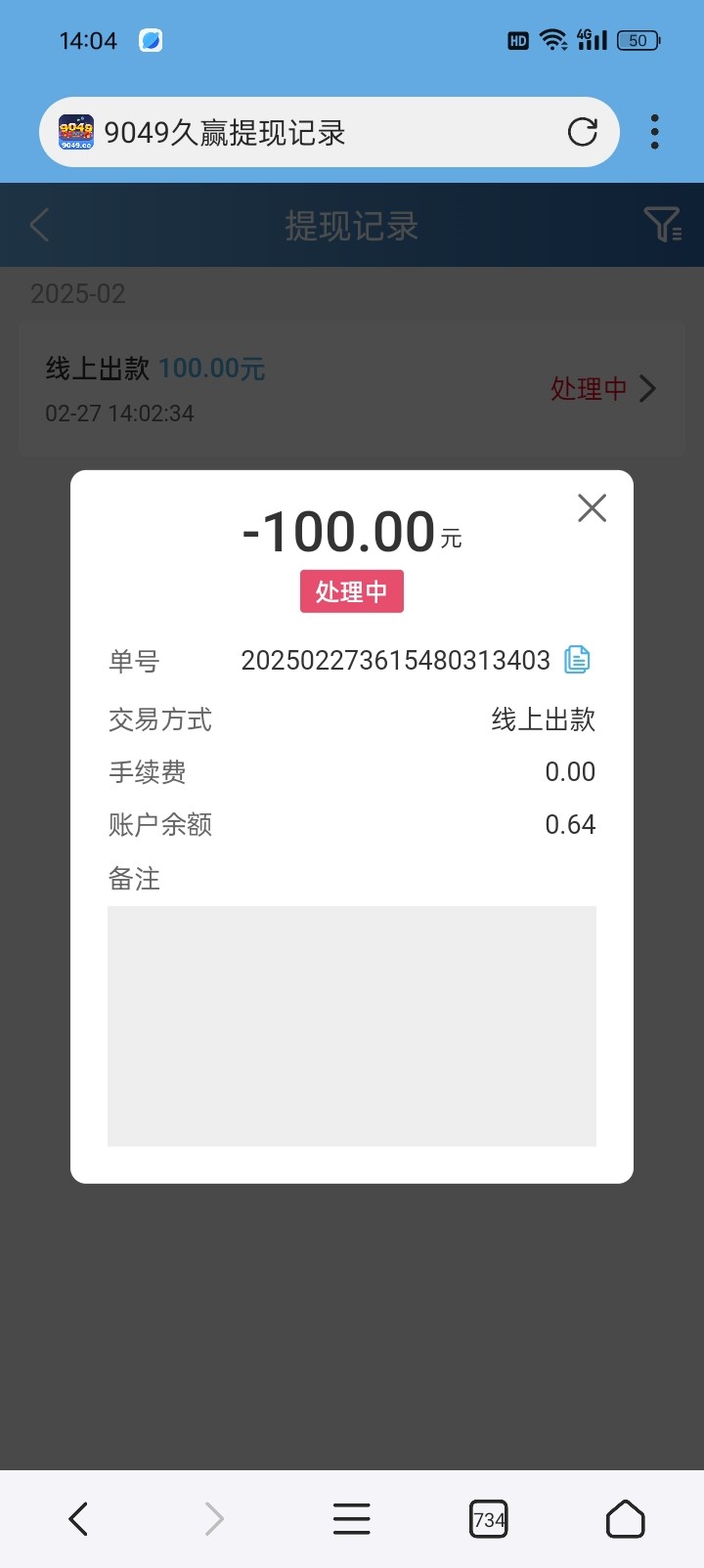
Task: Copy the order number 2025022736154803134​03
Action: (577, 660)
